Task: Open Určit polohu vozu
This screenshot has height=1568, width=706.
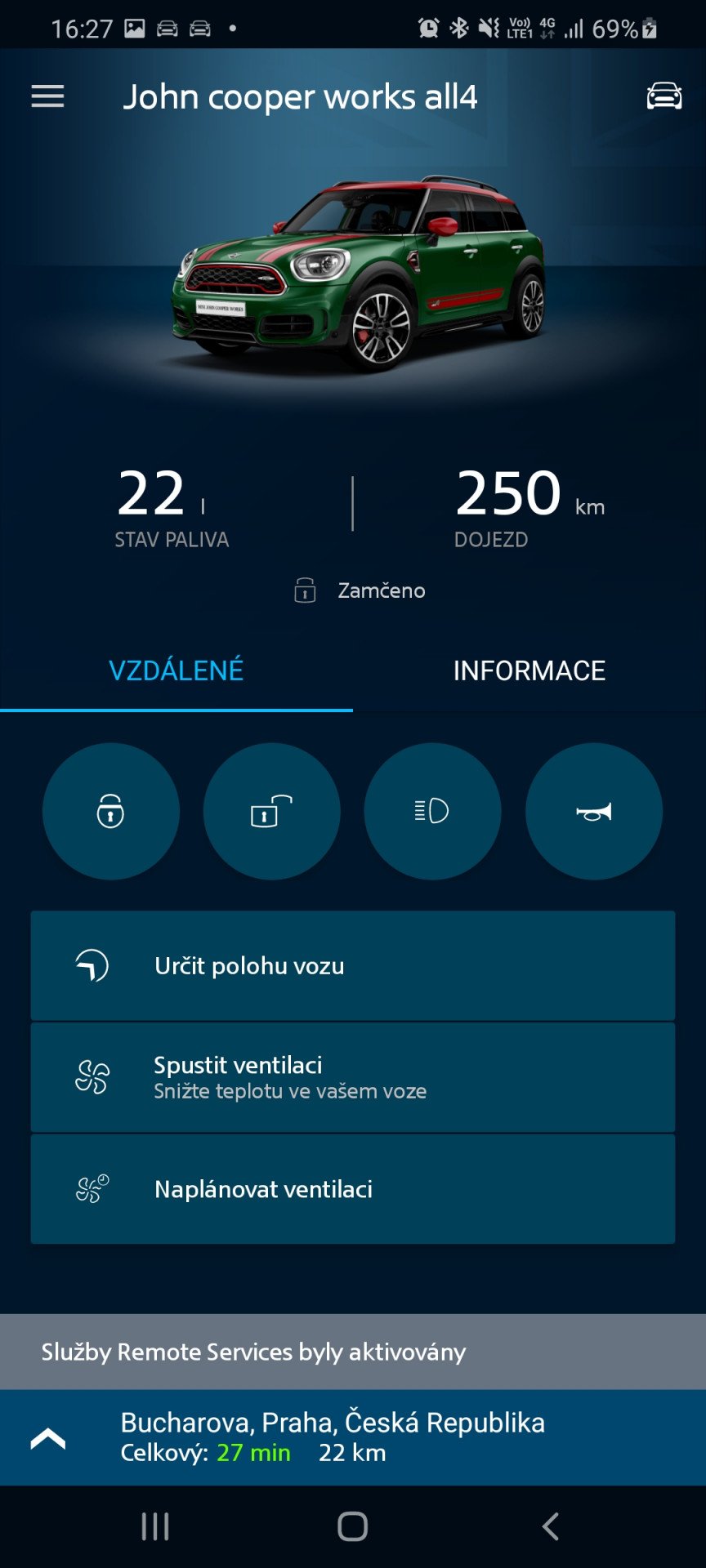Action: pyautogui.click(x=353, y=965)
